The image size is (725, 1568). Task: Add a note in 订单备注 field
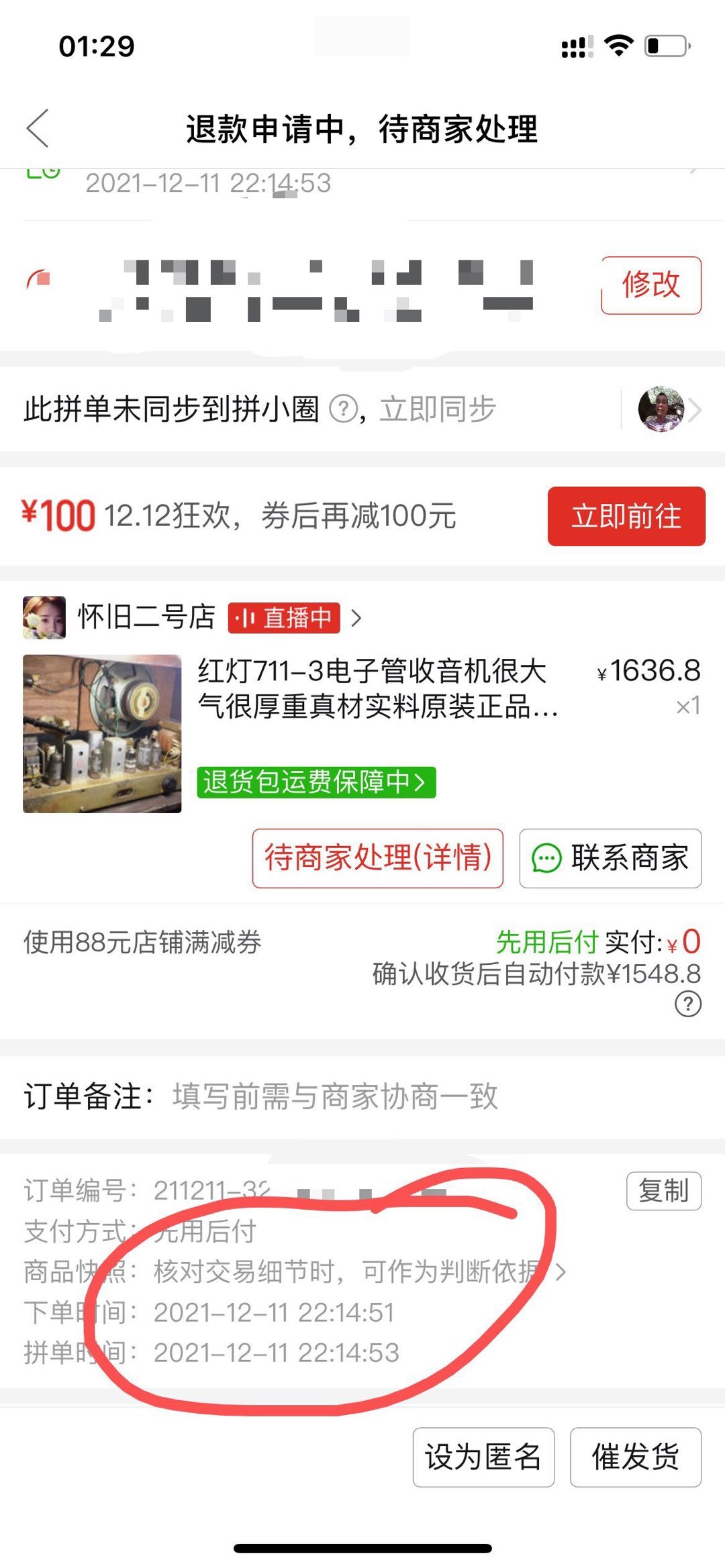(336, 1096)
